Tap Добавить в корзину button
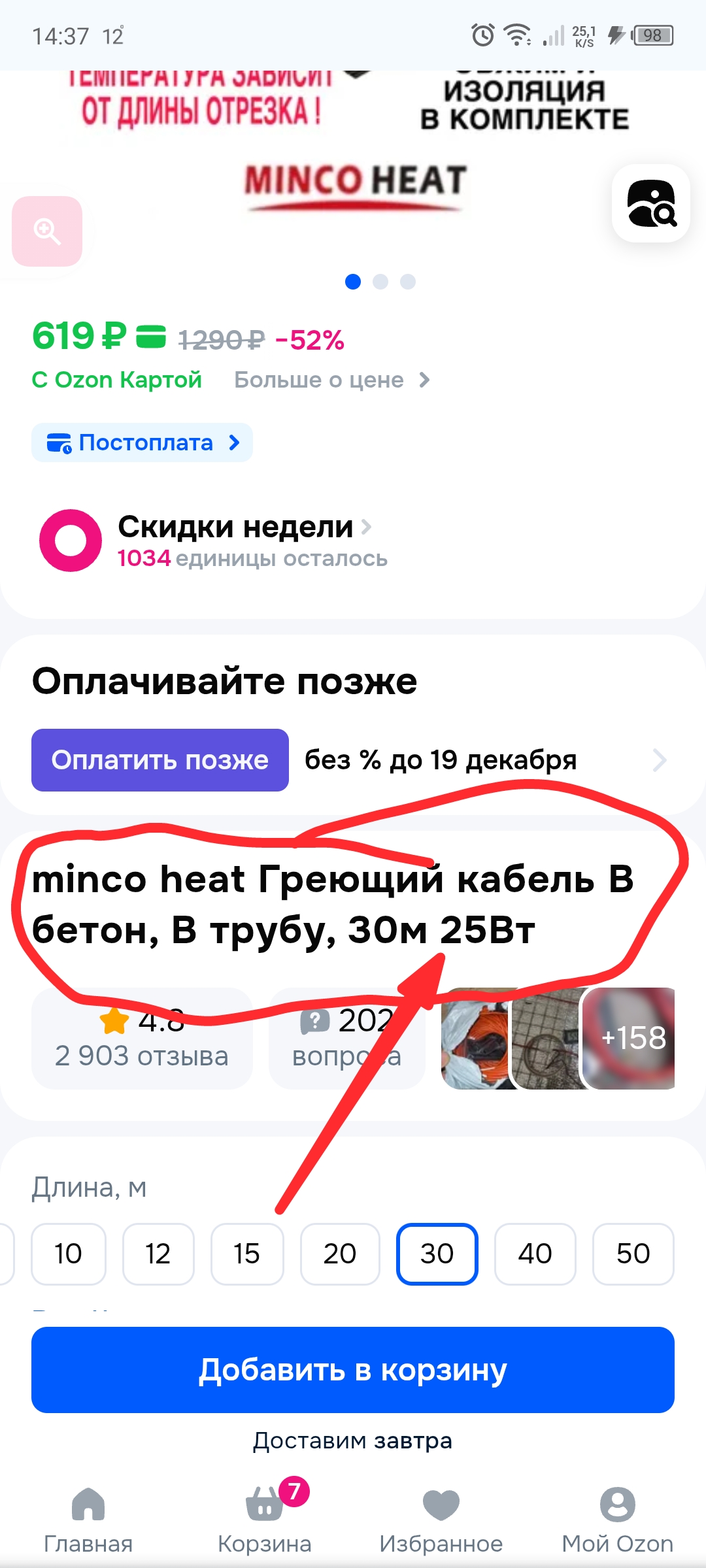Image resolution: width=706 pixels, height=1568 pixels. pos(353,1370)
